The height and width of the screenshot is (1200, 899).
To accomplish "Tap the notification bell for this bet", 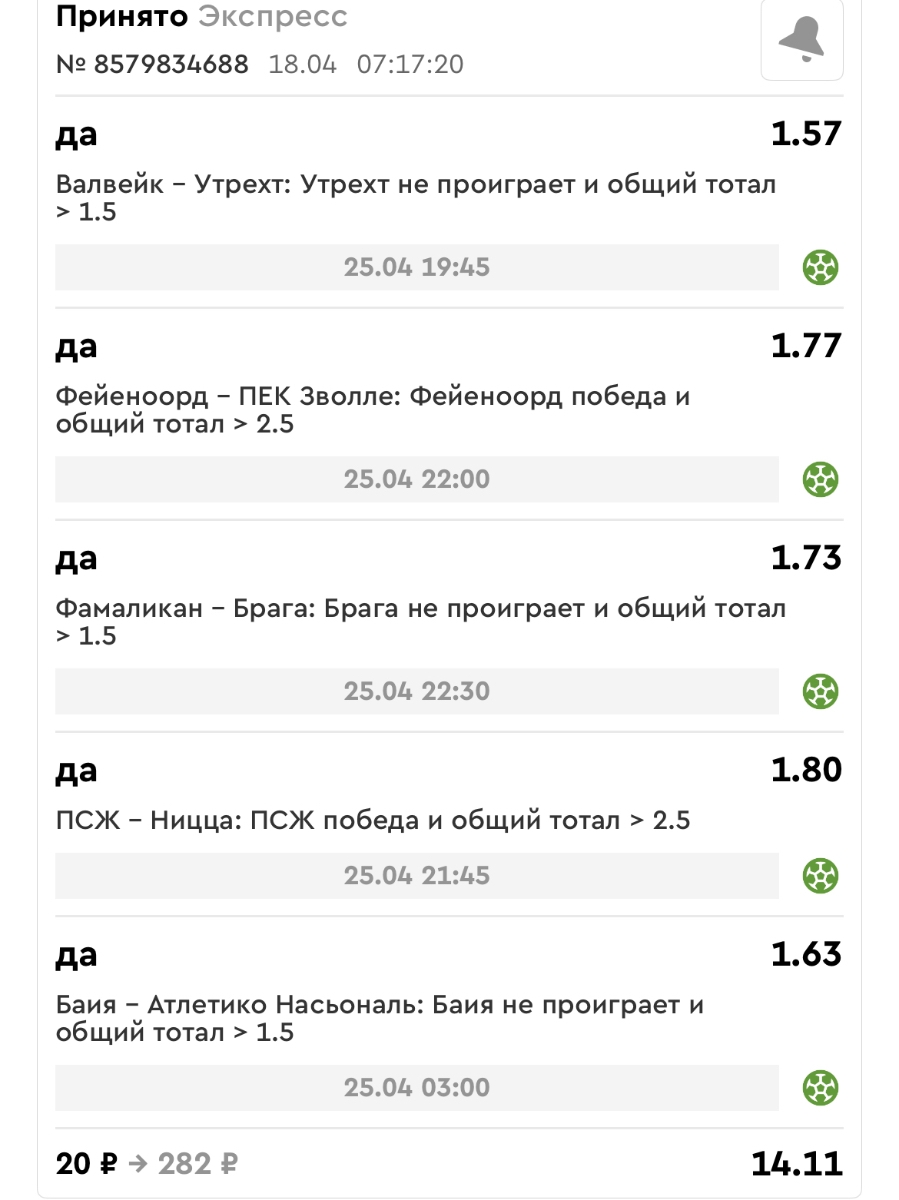I will [x=801, y=40].
